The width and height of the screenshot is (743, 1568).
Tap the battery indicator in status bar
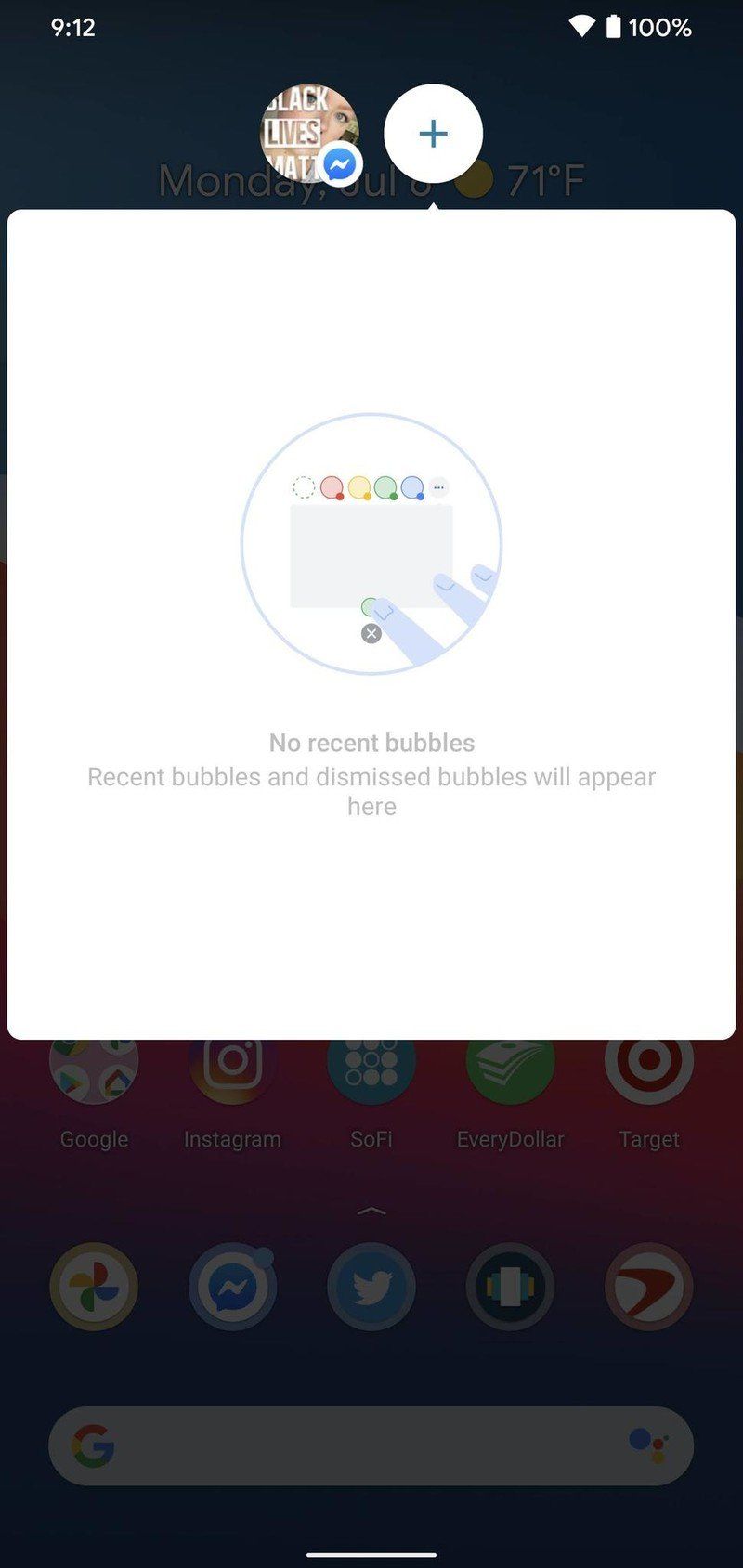point(614,27)
